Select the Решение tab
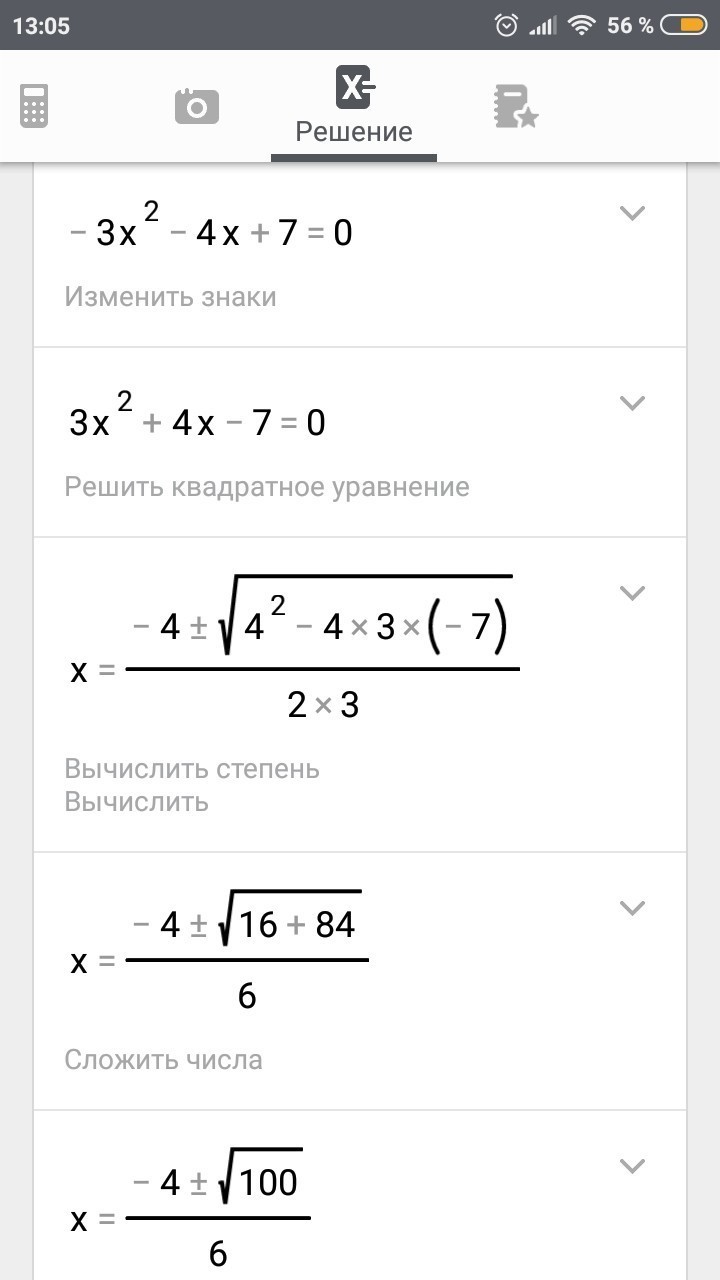720x1280 pixels. click(x=353, y=107)
